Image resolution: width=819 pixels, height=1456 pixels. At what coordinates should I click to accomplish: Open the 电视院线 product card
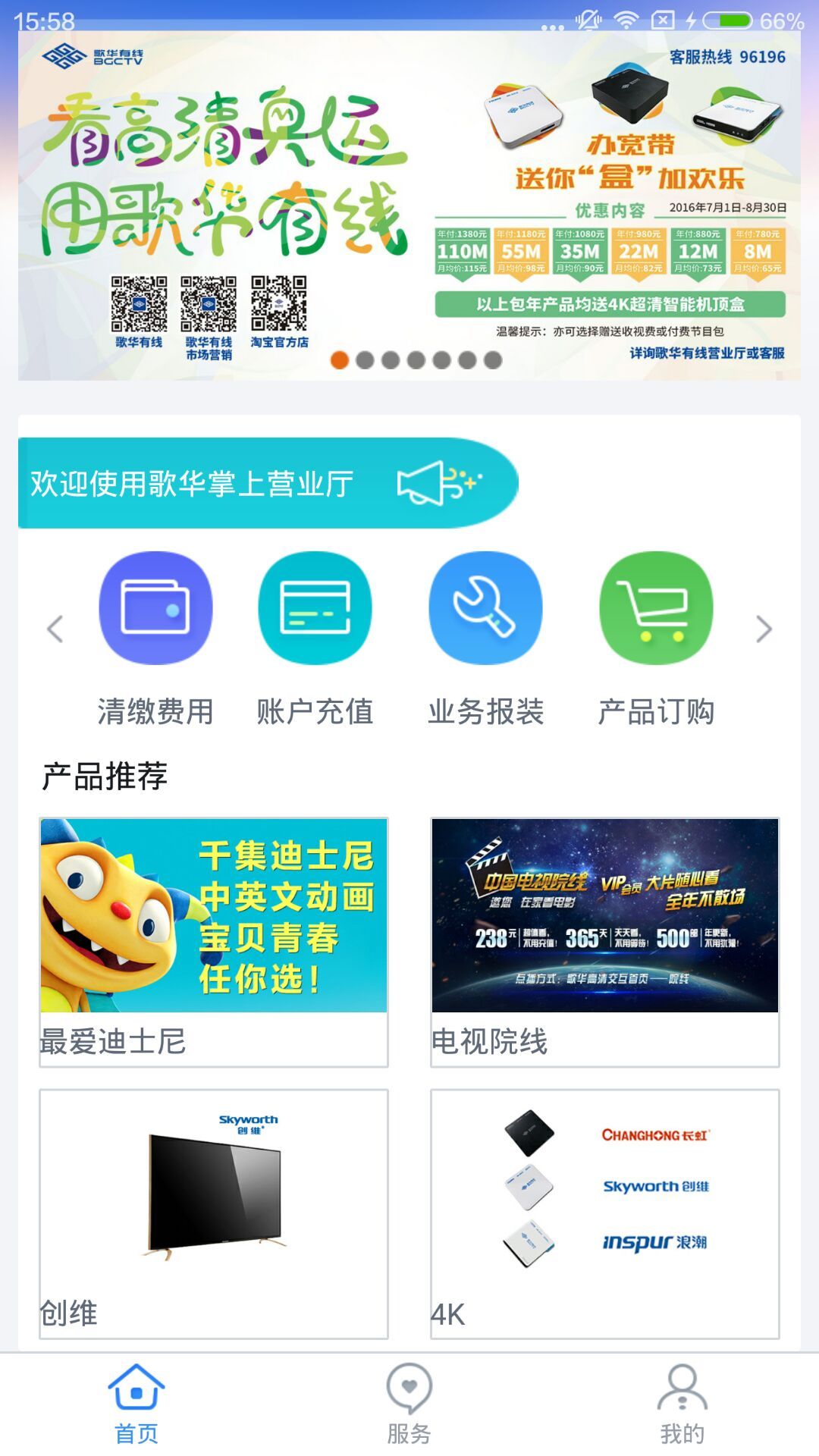(605, 941)
